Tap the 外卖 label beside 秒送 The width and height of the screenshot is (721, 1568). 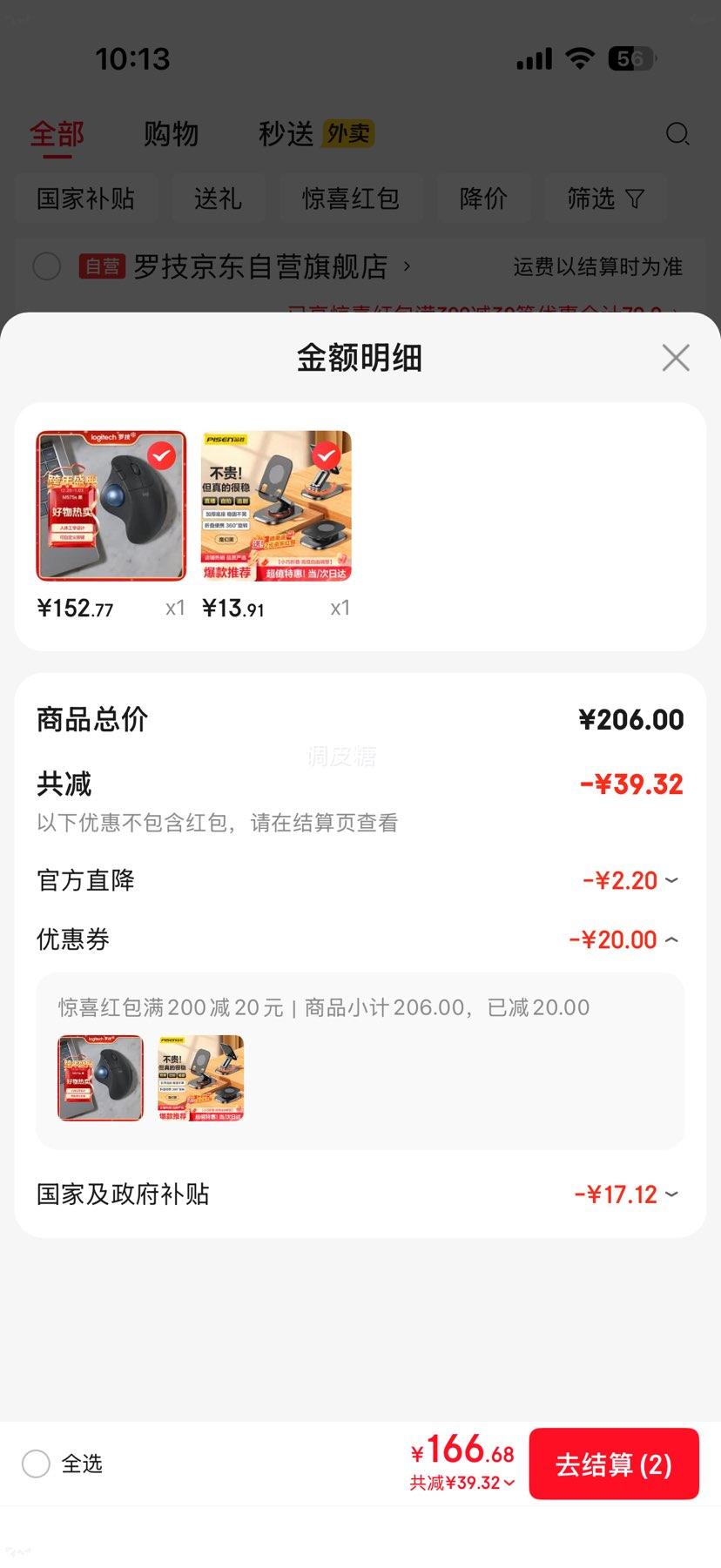tap(347, 134)
